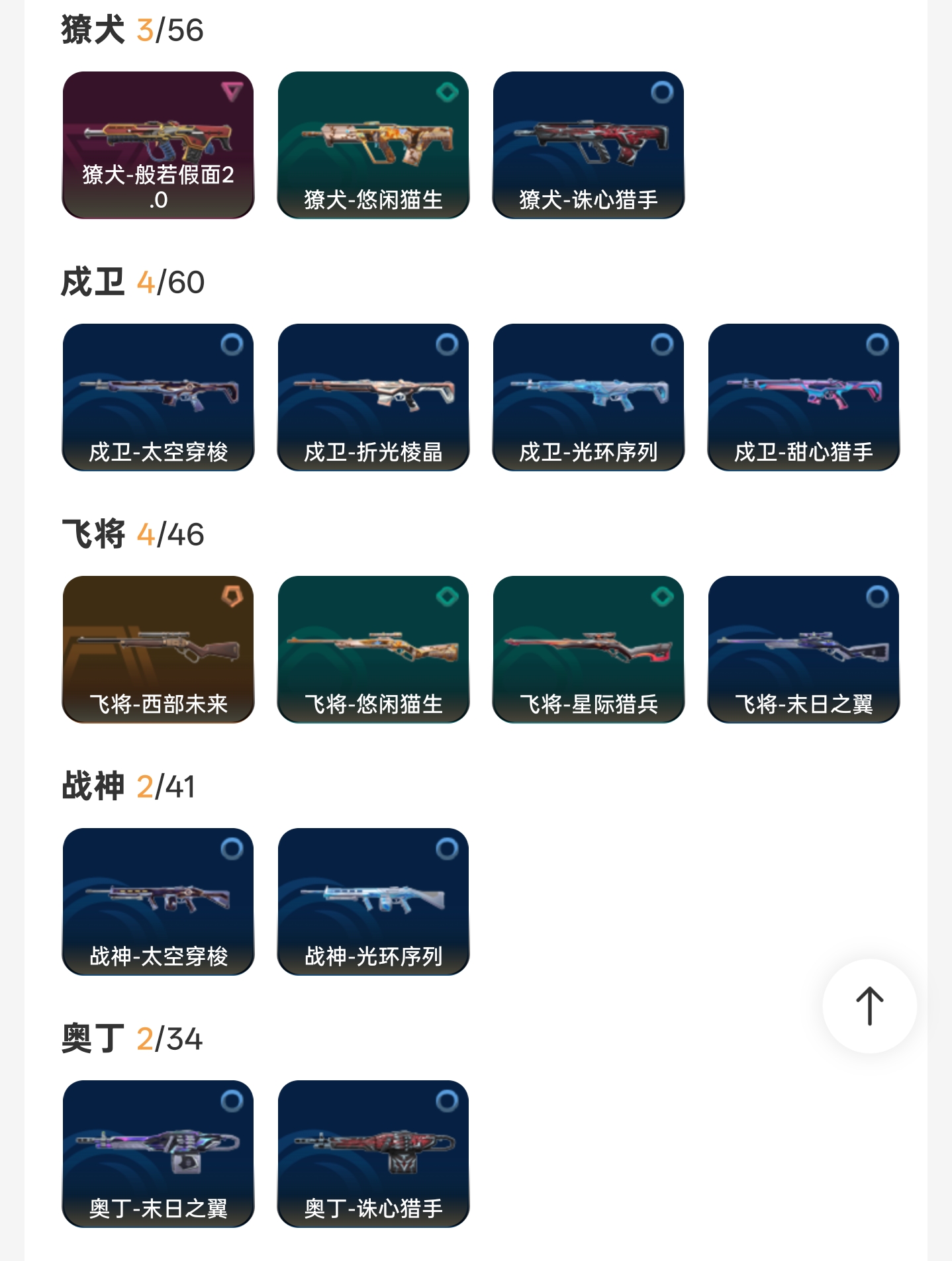This screenshot has width=952, height=1261.
Task: View the 飞将-西部未来 skin card
Action: pos(158,649)
